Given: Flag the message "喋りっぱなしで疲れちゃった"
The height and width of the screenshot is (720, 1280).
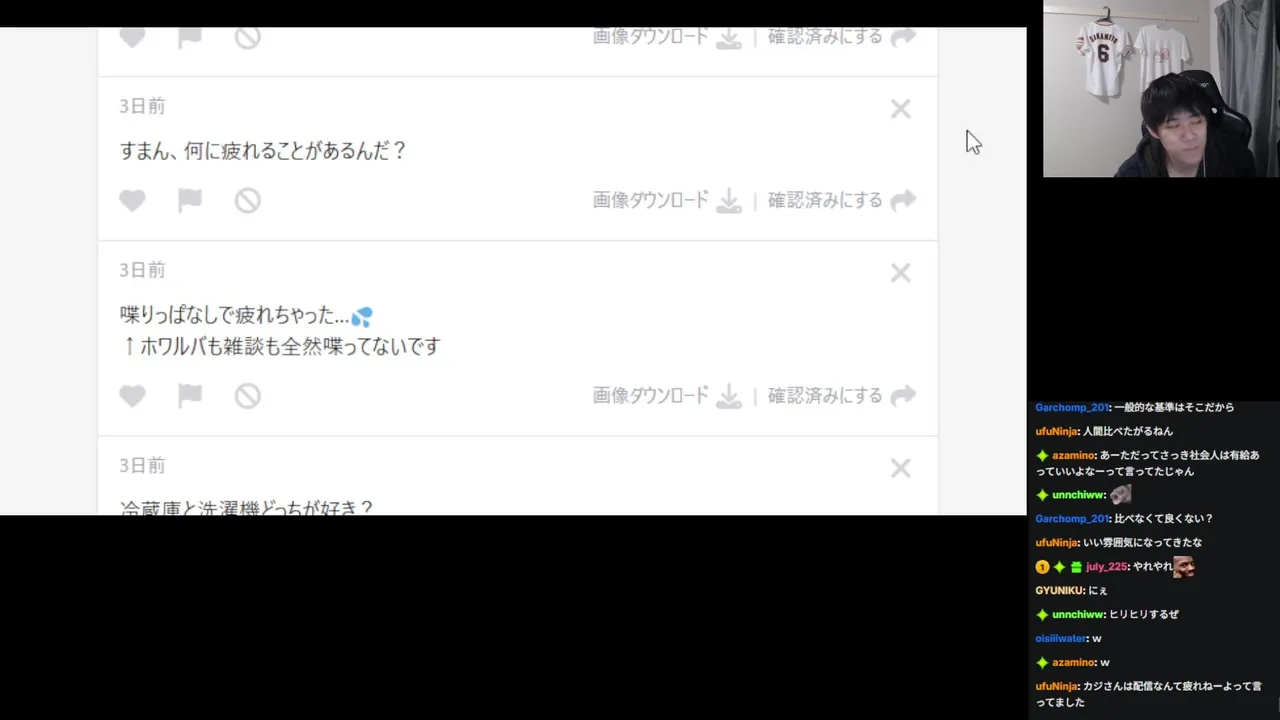Looking at the screenshot, I should (x=190, y=396).
